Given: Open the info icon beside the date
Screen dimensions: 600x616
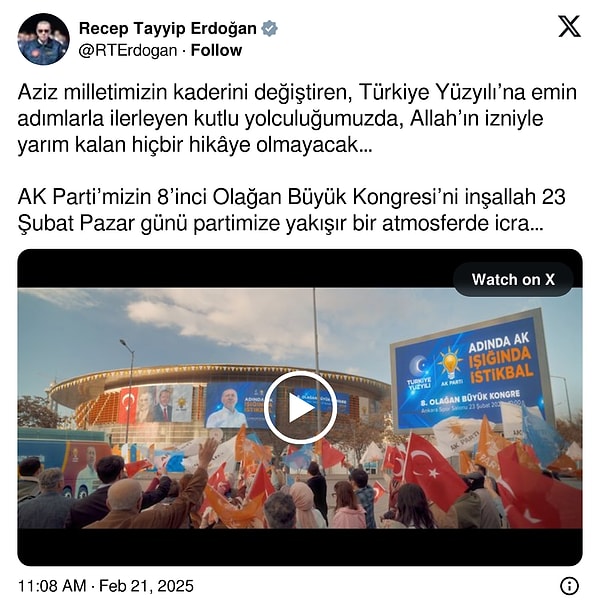Looking at the screenshot, I should tap(569, 586).
